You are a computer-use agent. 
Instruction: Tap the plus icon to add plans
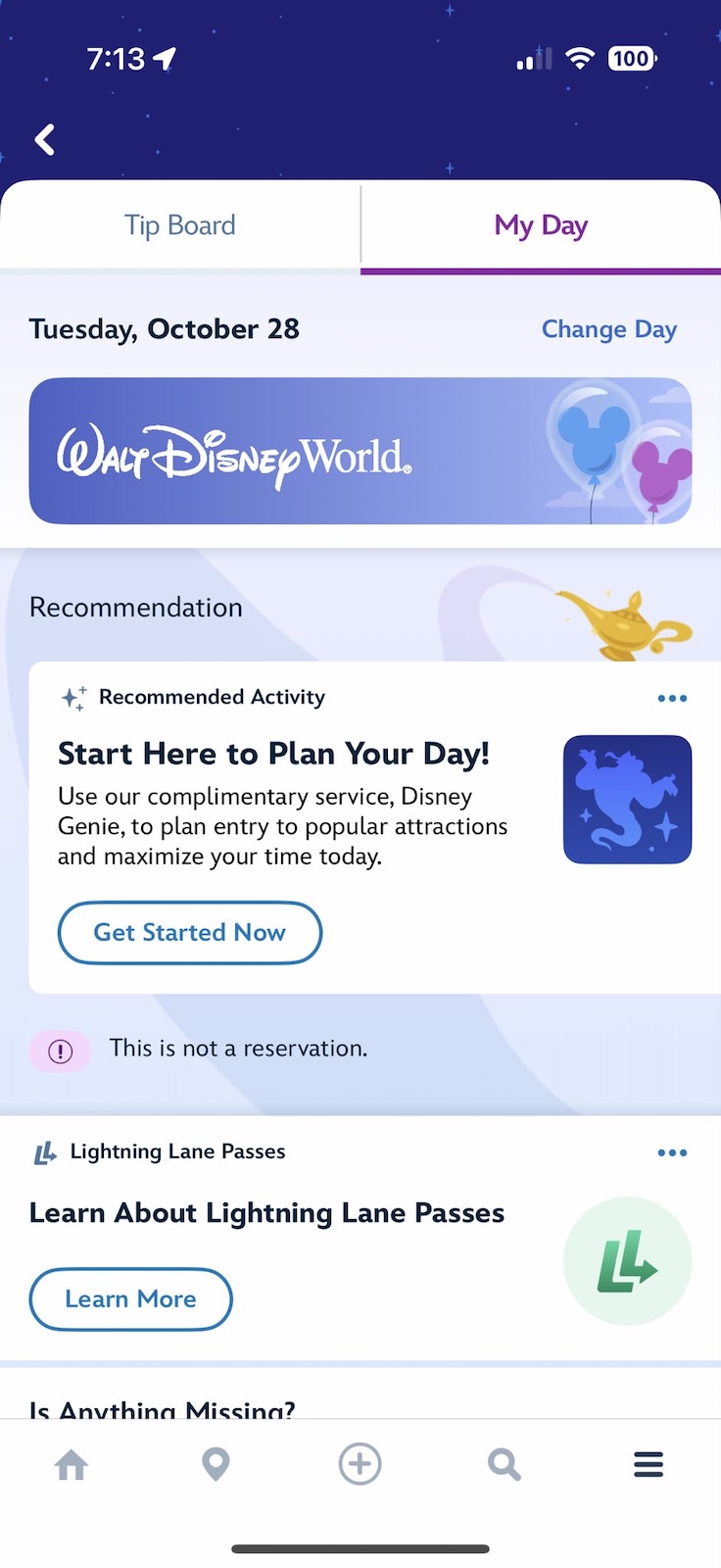pos(360,1464)
